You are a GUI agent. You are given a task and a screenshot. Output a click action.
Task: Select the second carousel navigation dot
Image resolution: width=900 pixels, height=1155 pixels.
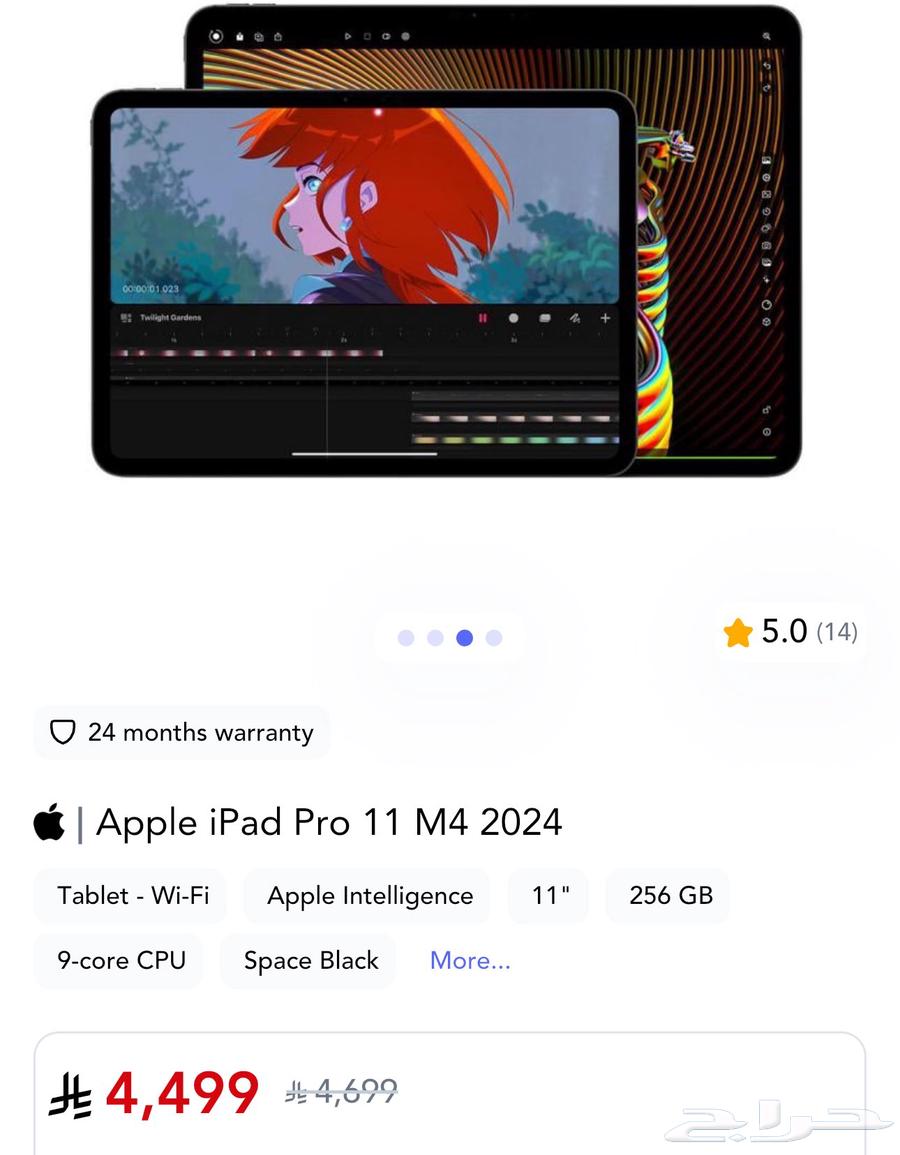tap(434, 636)
